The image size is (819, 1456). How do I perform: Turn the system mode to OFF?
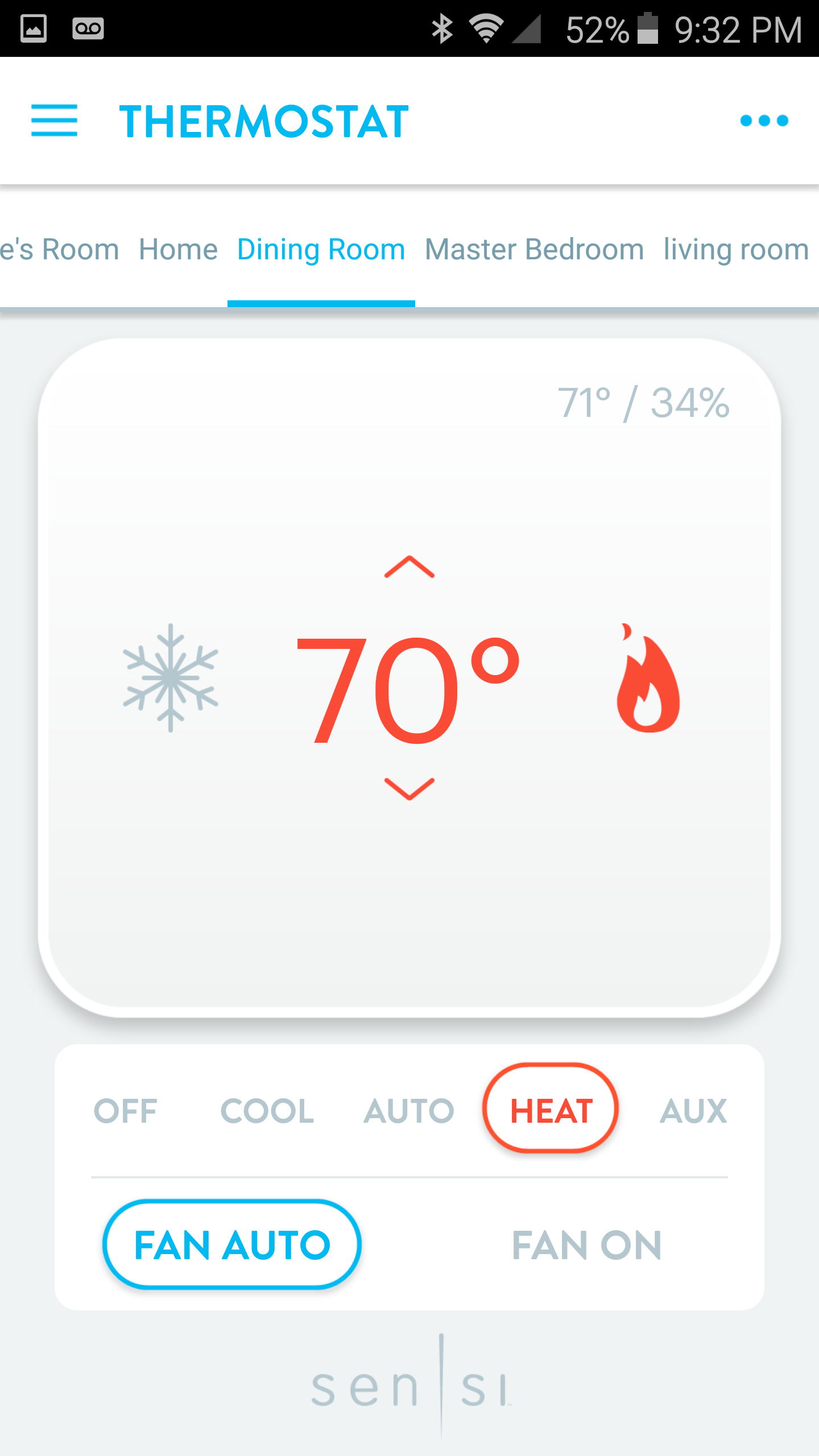pyautogui.click(x=125, y=1111)
